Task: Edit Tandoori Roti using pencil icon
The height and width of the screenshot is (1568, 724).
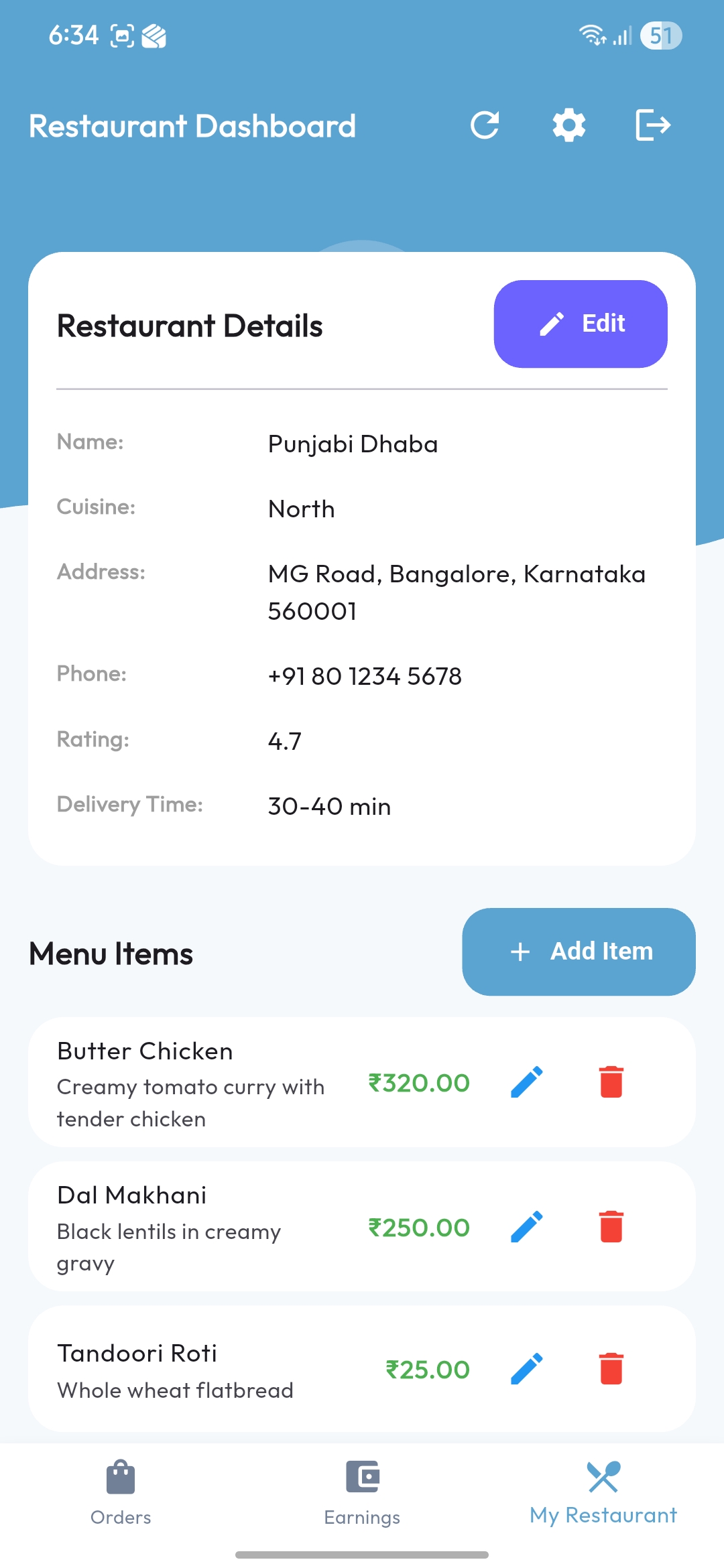Action: pos(527,1370)
